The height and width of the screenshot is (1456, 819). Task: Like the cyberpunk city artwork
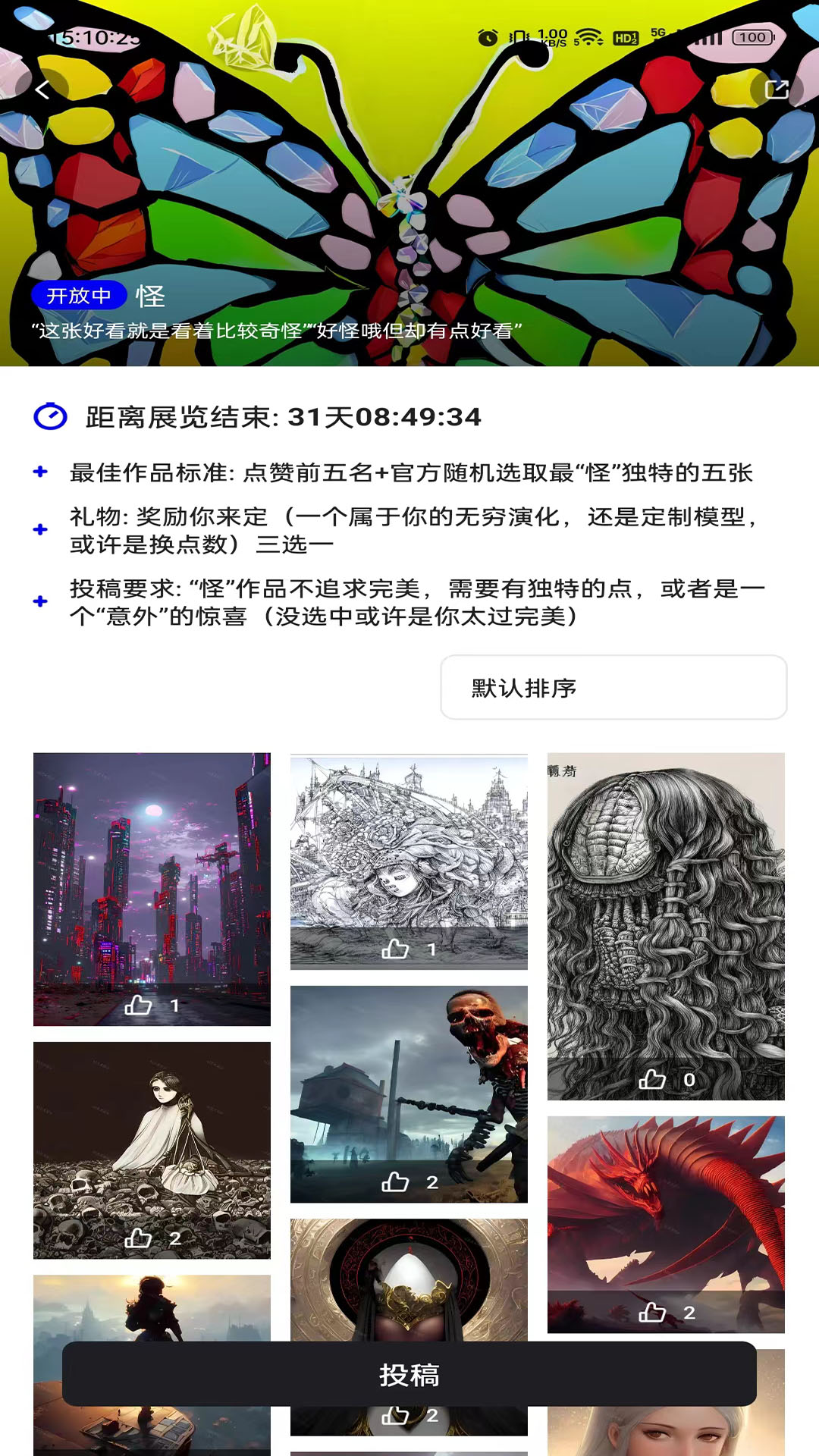click(x=136, y=1006)
